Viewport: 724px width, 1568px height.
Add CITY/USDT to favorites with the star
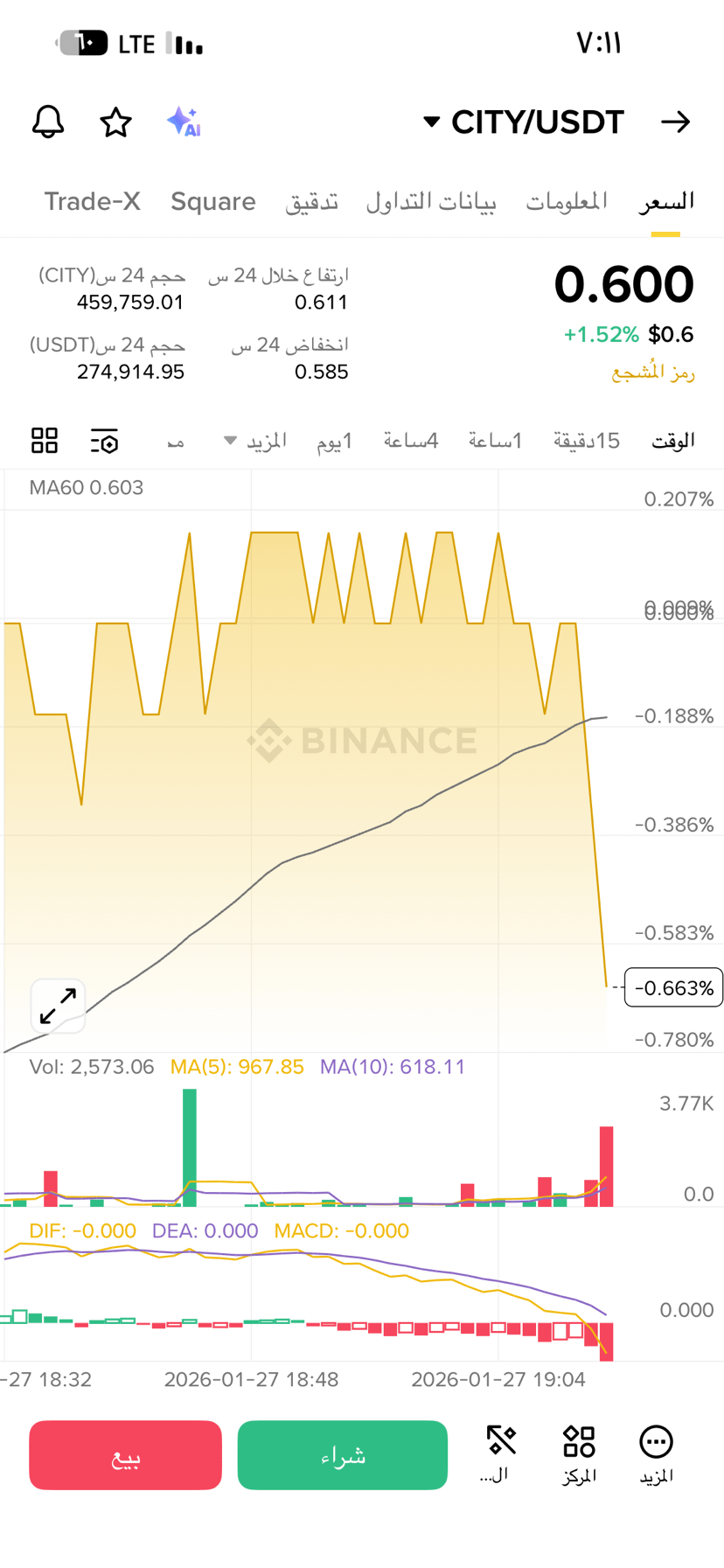[x=115, y=122]
